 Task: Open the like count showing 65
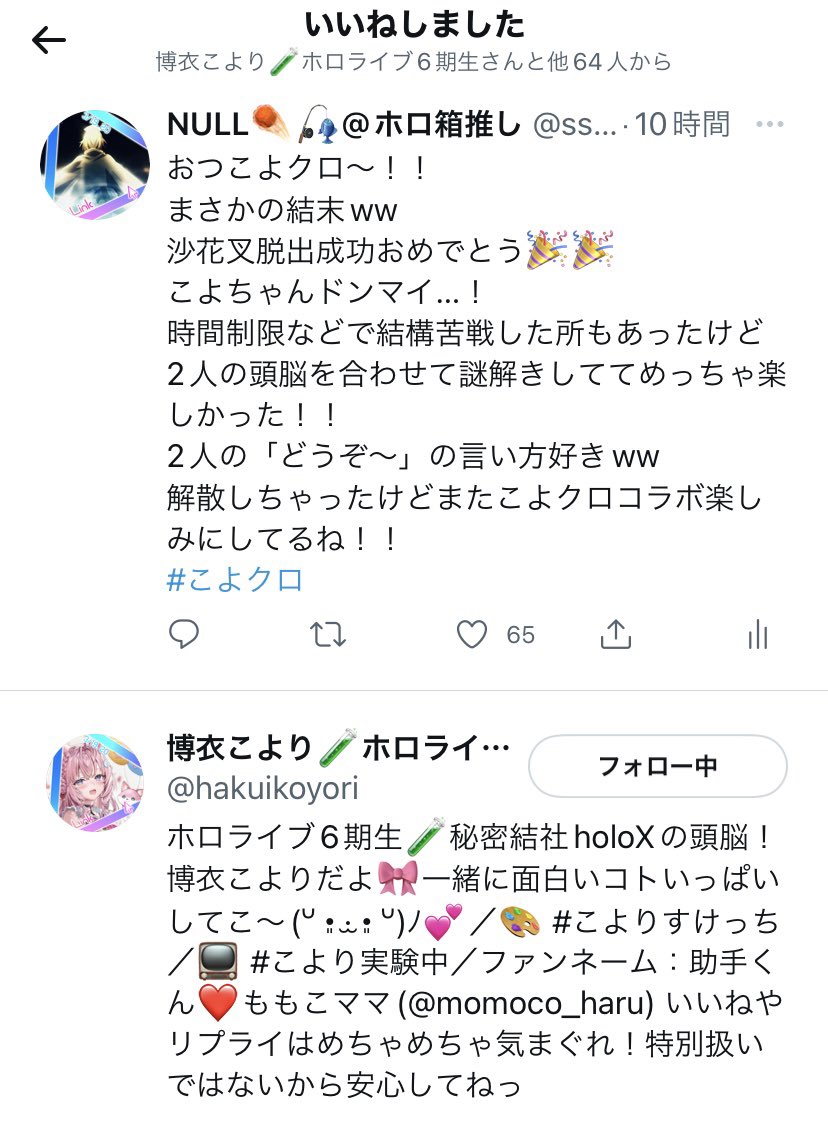pos(519,634)
